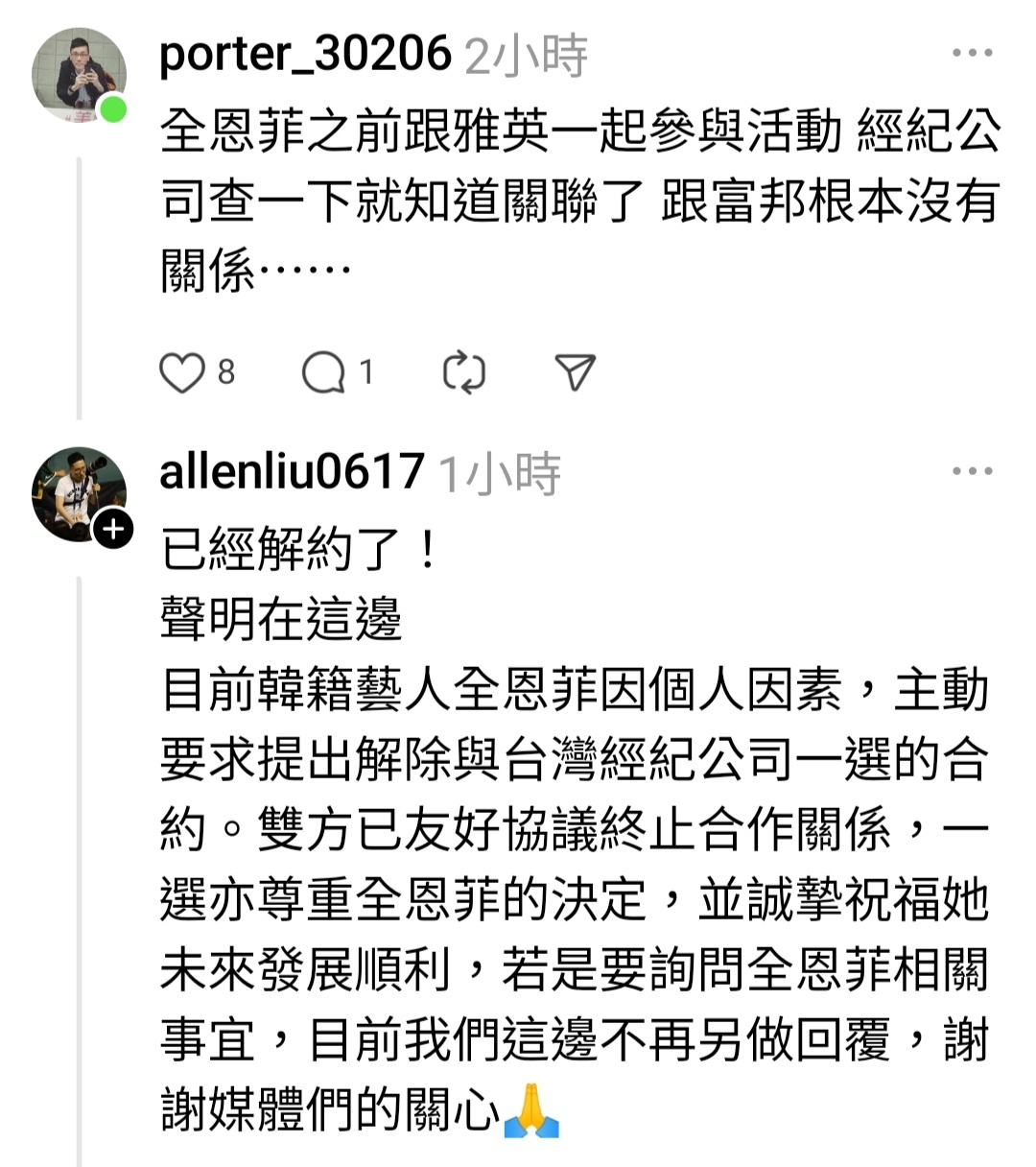Share porter_30206's comment via send icon

(575, 372)
